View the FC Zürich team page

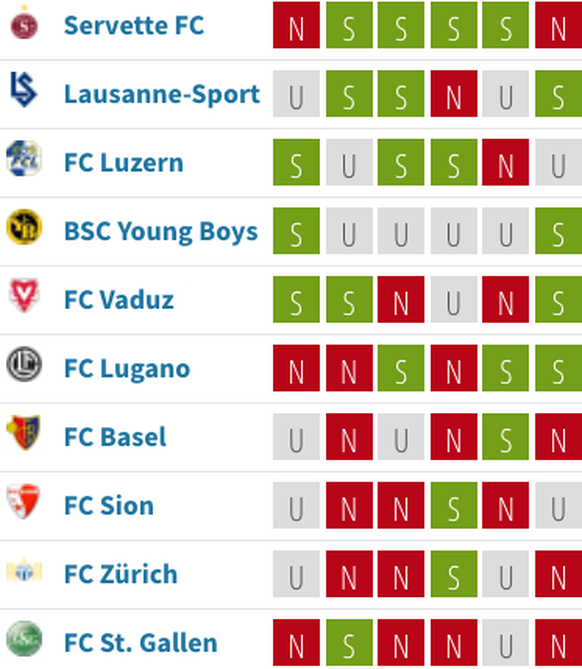coord(121,574)
